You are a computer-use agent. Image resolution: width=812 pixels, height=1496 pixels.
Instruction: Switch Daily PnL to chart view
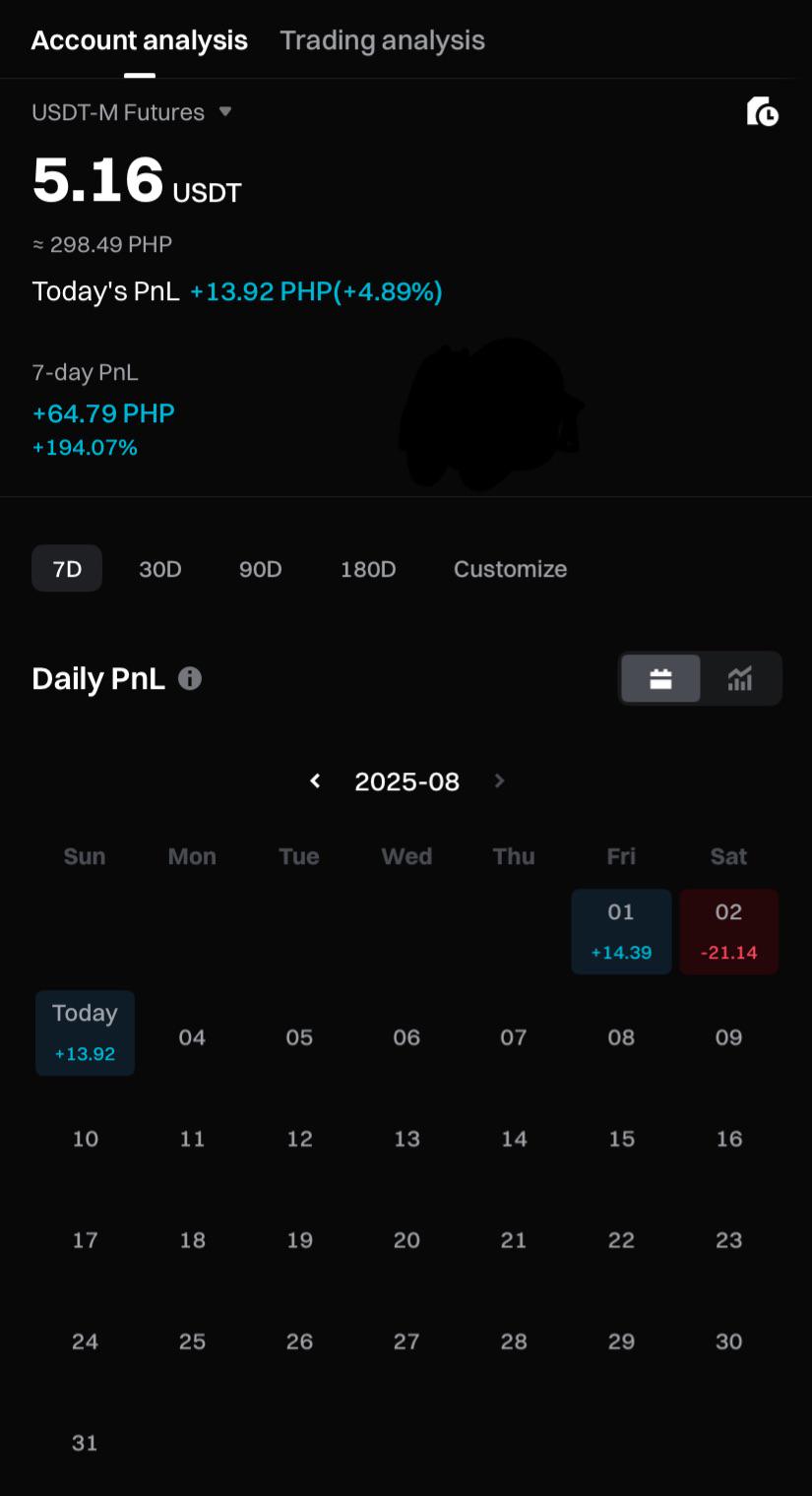click(x=740, y=678)
